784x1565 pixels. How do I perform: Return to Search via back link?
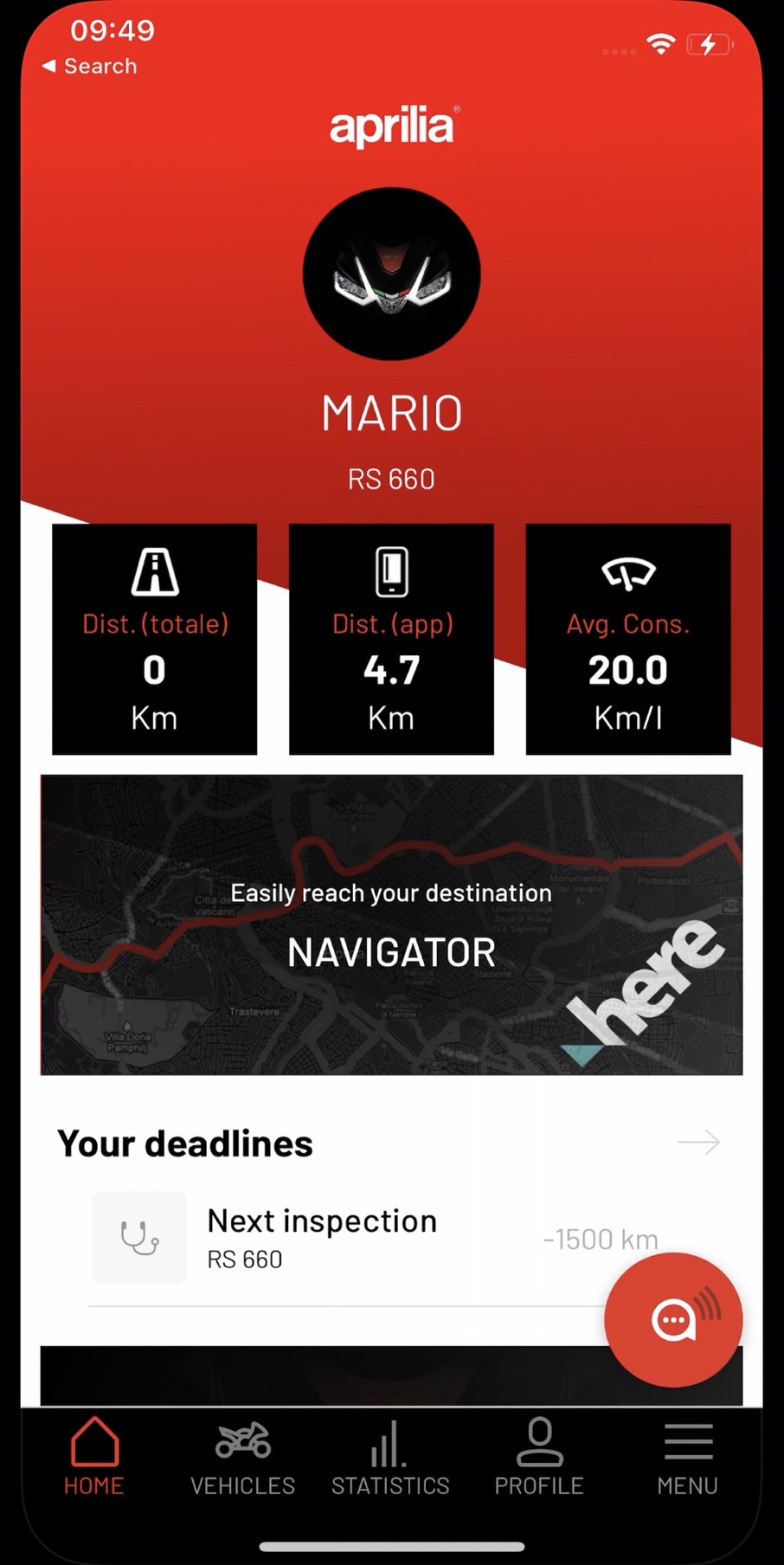pos(90,66)
